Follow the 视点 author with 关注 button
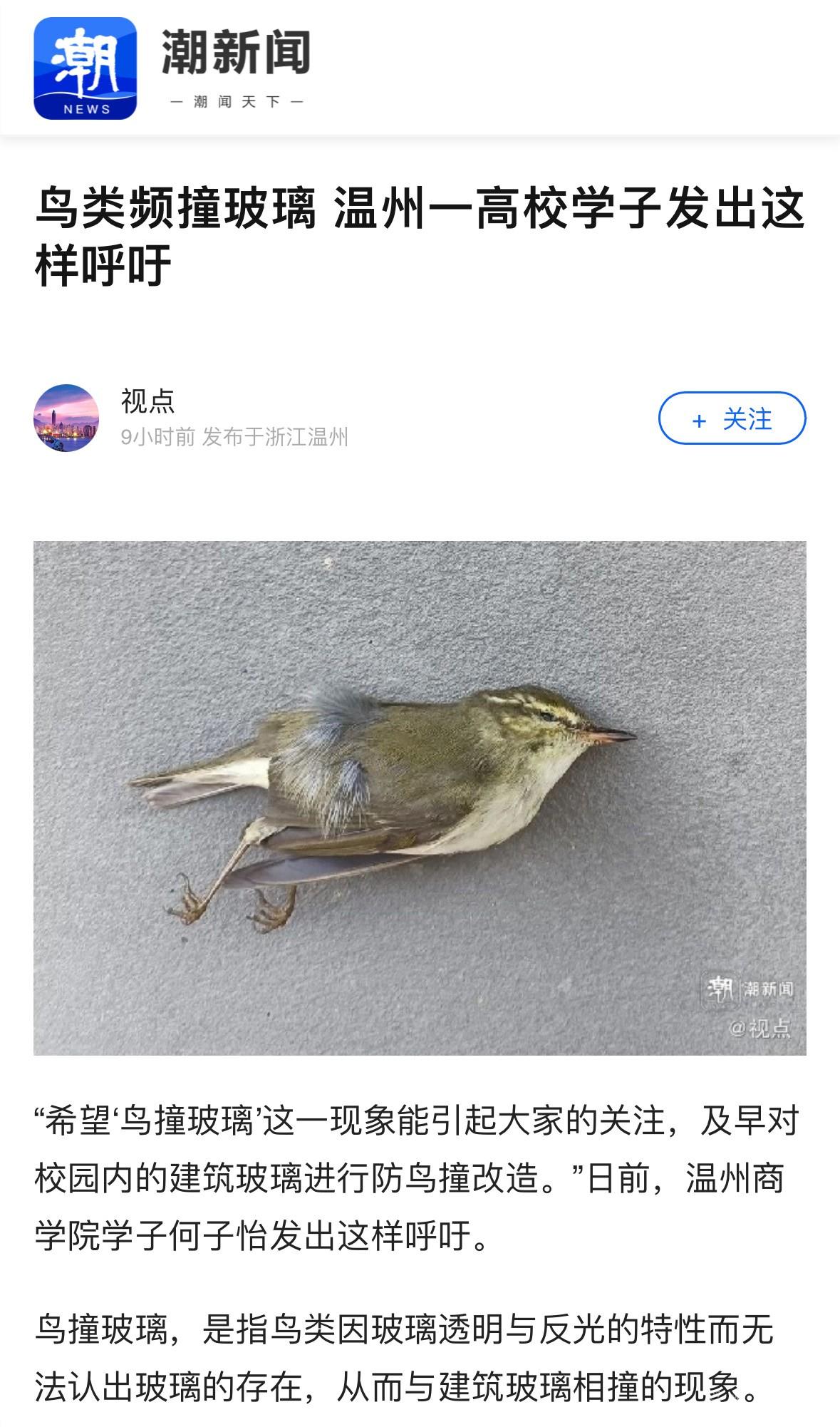The width and height of the screenshot is (840, 1427). [732, 418]
